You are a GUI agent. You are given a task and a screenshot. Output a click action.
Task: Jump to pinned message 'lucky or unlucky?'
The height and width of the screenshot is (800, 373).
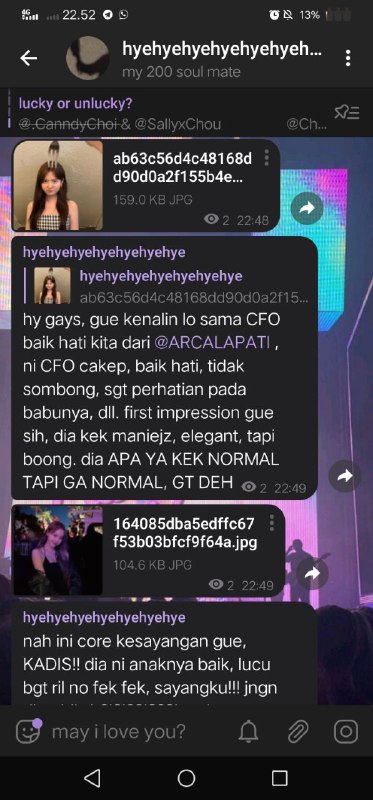[x=76, y=104]
